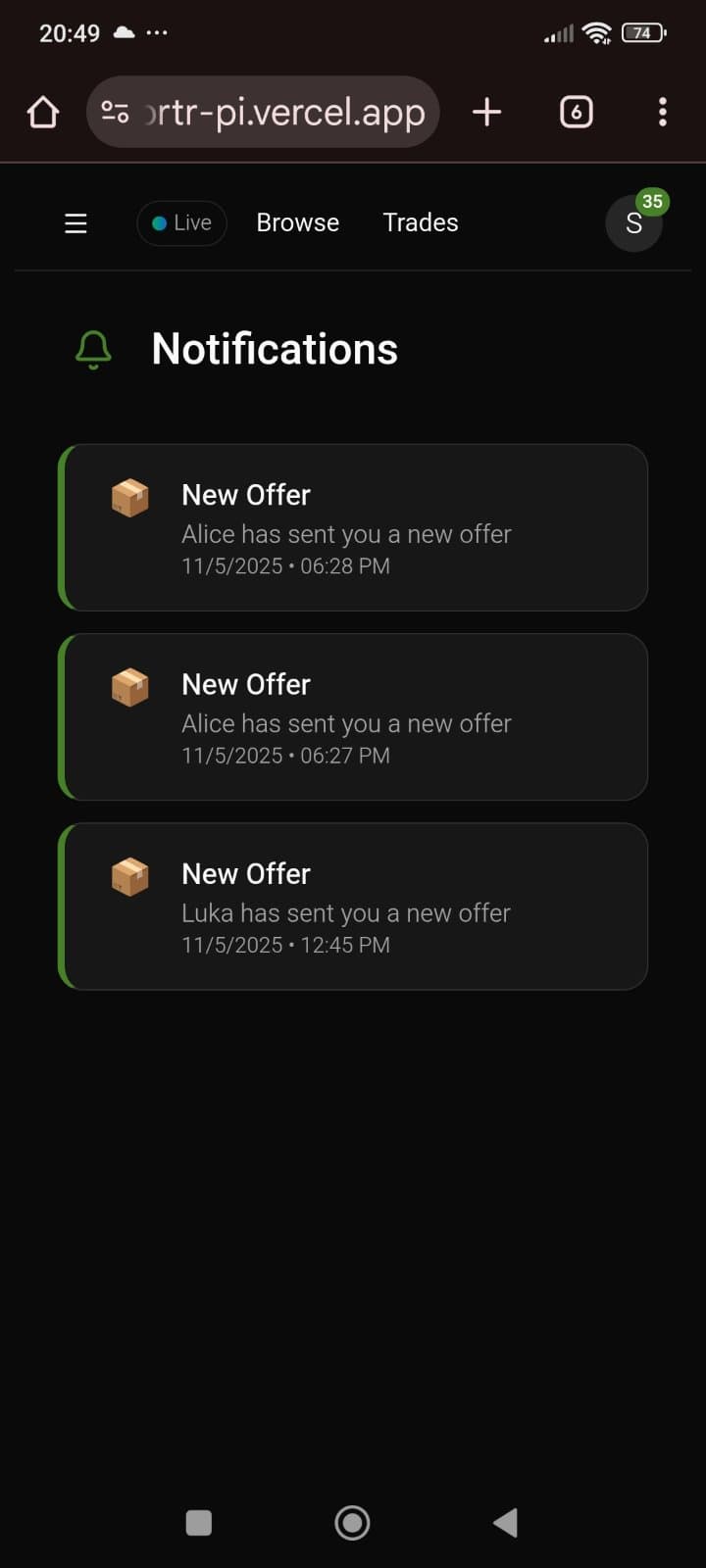The image size is (706, 1568).
Task: Go to the Browse page
Action: (297, 223)
